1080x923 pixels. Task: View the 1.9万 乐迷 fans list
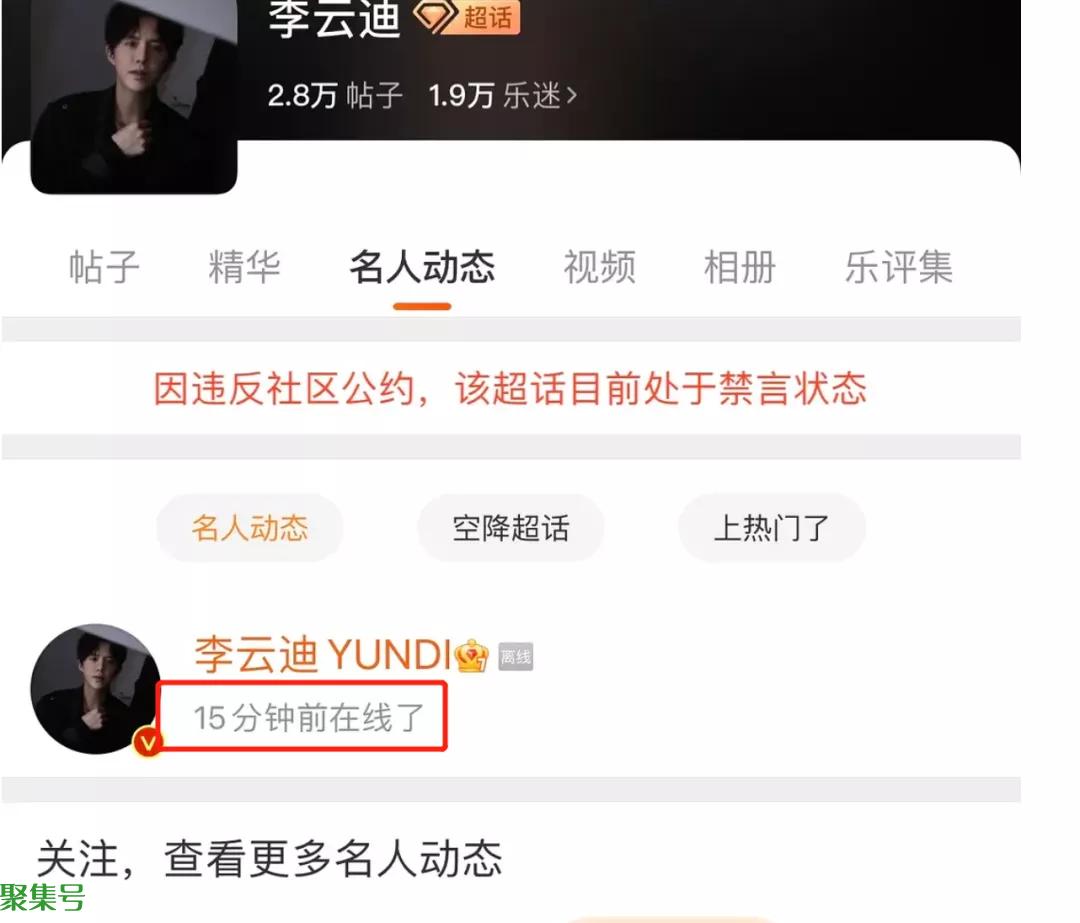pos(503,96)
